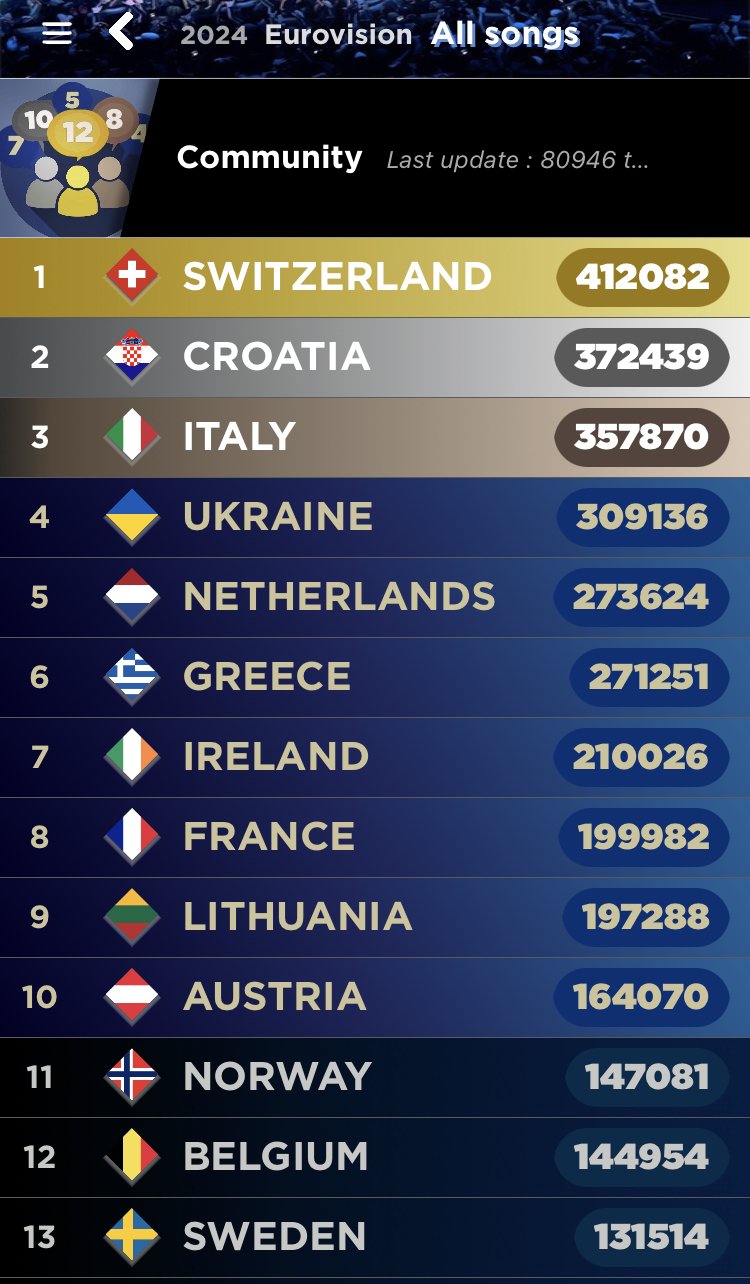Go back with the arrow
The width and height of the screenshot is (750, 1284).
coord(121,31)
